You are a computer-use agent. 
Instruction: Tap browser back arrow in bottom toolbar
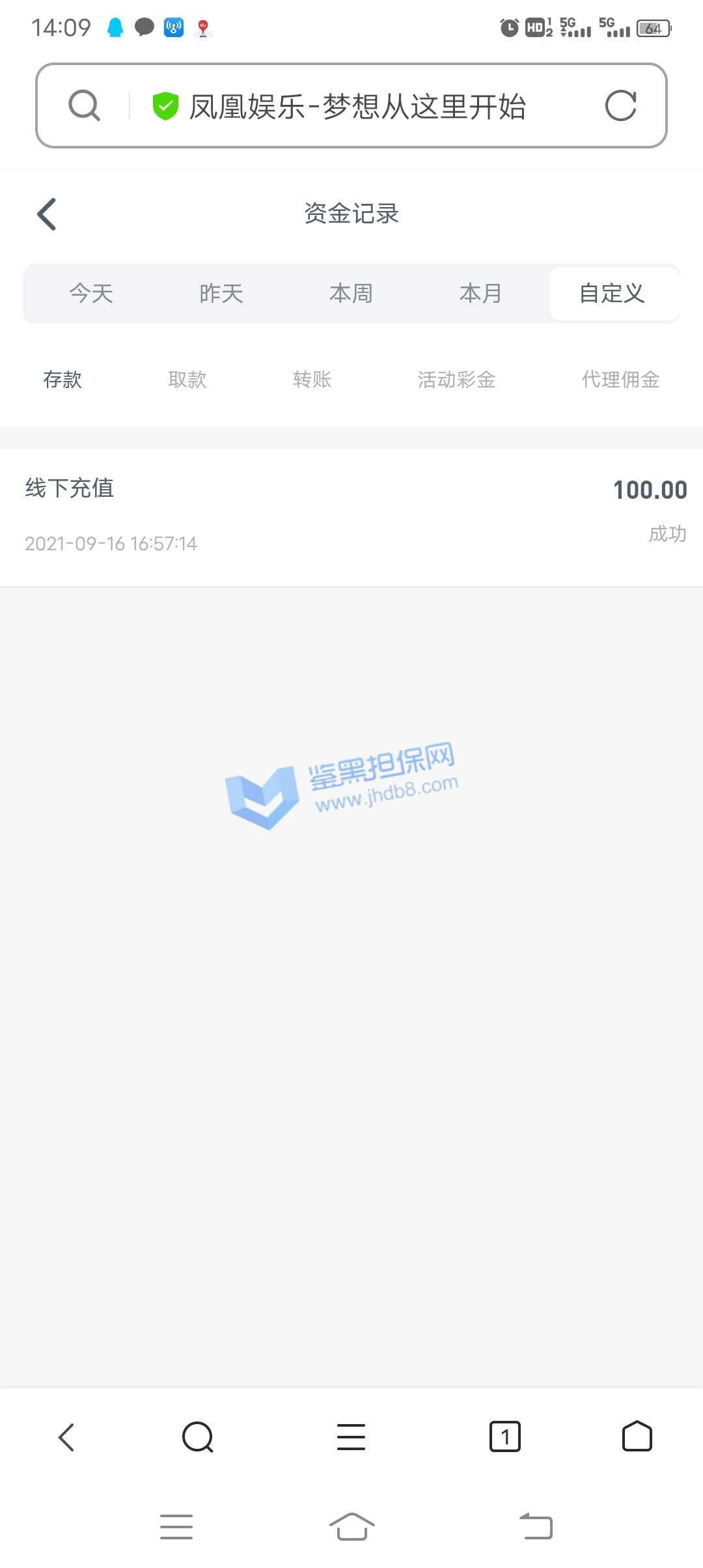(66, 1436)
